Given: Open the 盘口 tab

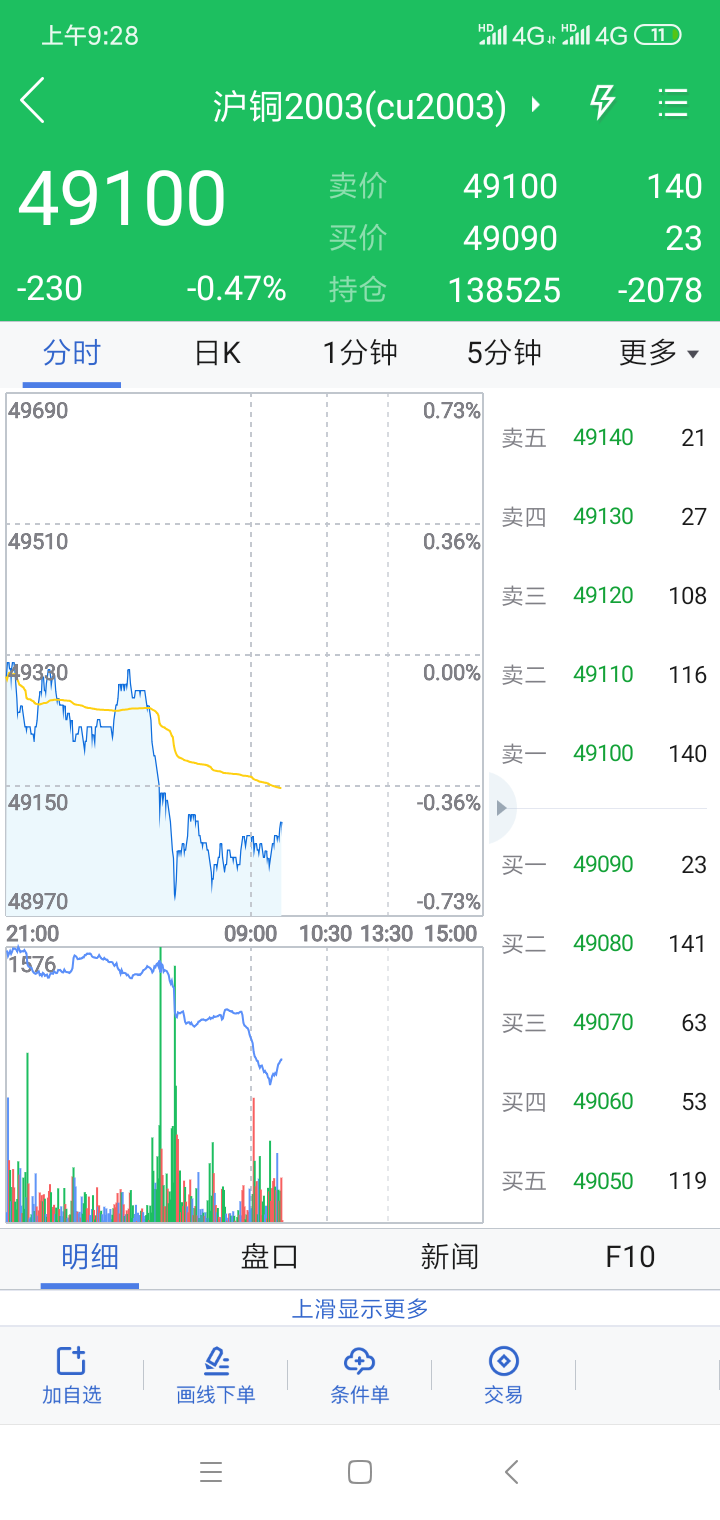Looking at the screenshot, I should point(270,1257).
